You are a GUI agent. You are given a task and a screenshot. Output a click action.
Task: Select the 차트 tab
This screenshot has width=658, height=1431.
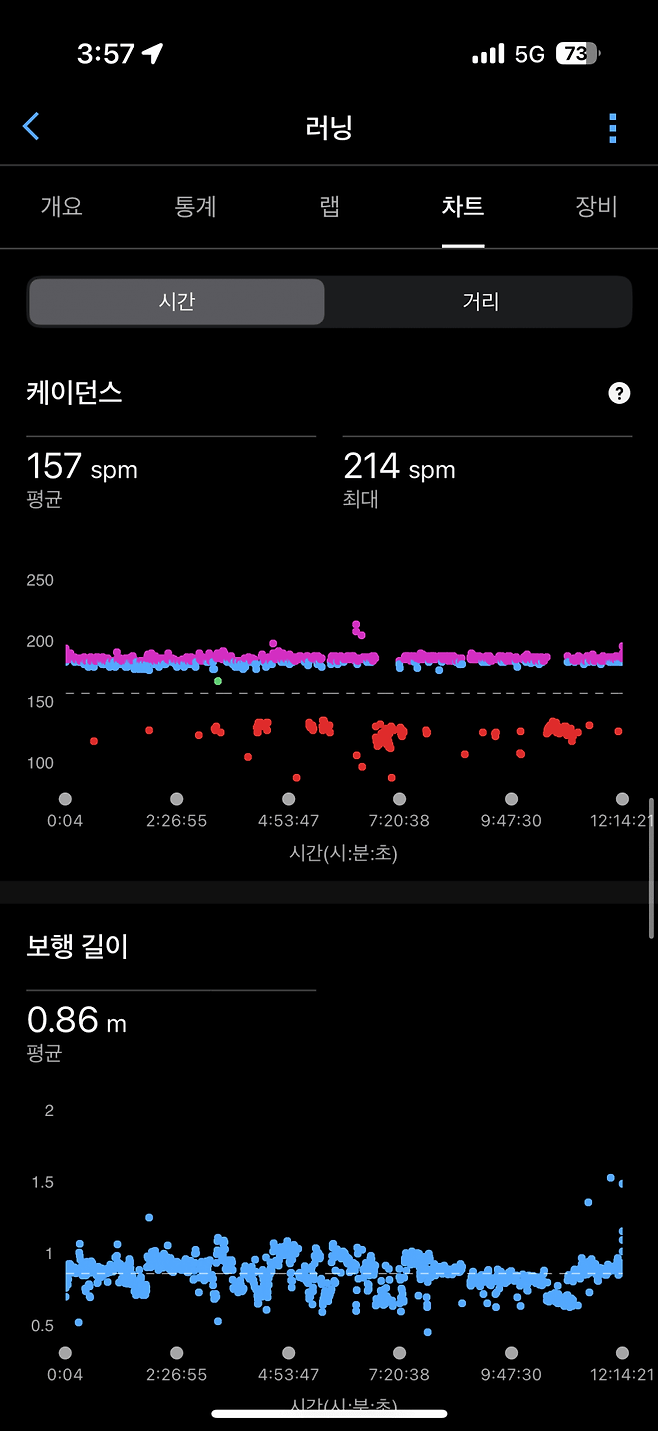[463, 207]
